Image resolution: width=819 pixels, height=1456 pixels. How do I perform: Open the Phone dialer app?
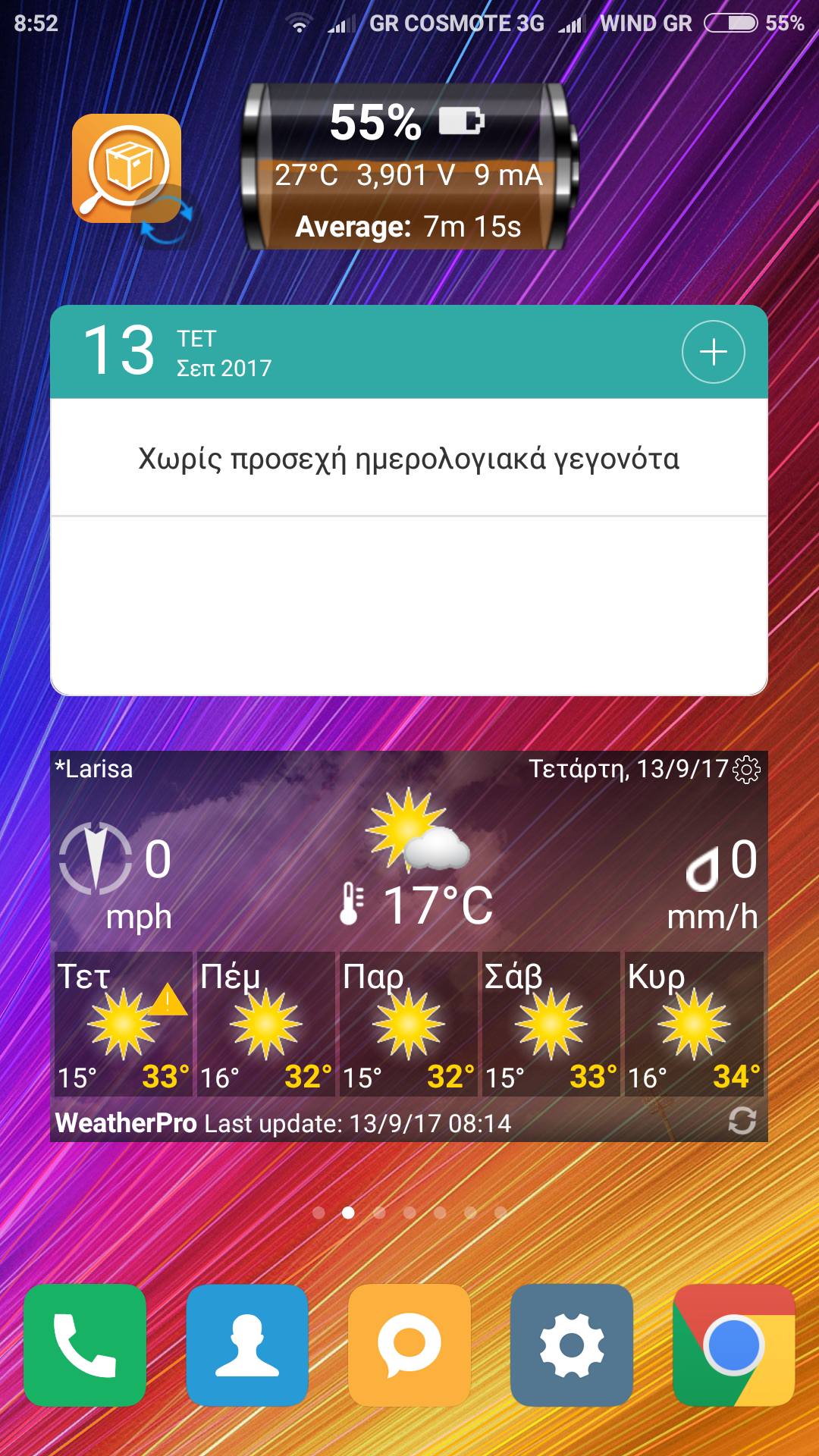[x=85, y=1345]
